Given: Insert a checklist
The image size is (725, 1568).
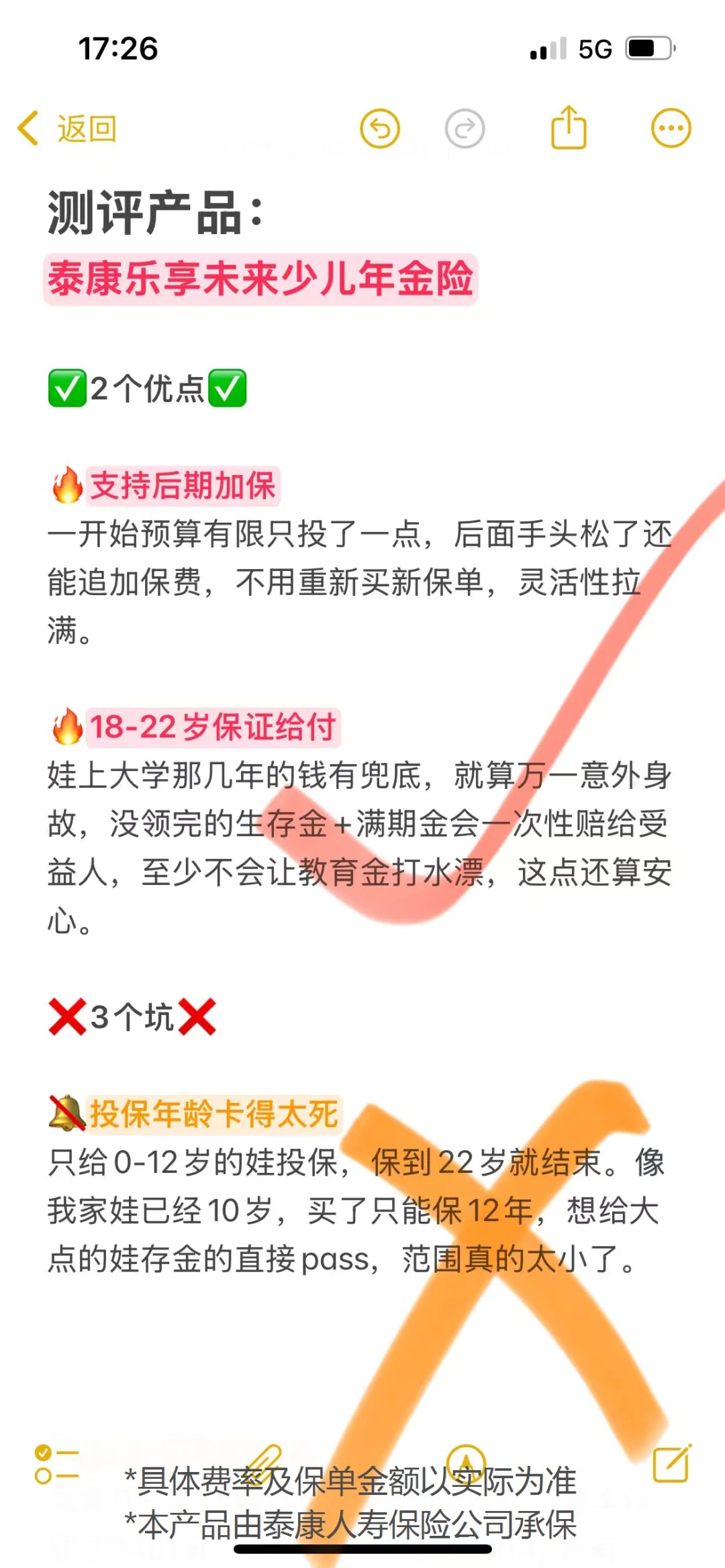Looking at the screenshot, I should 57,1464.
